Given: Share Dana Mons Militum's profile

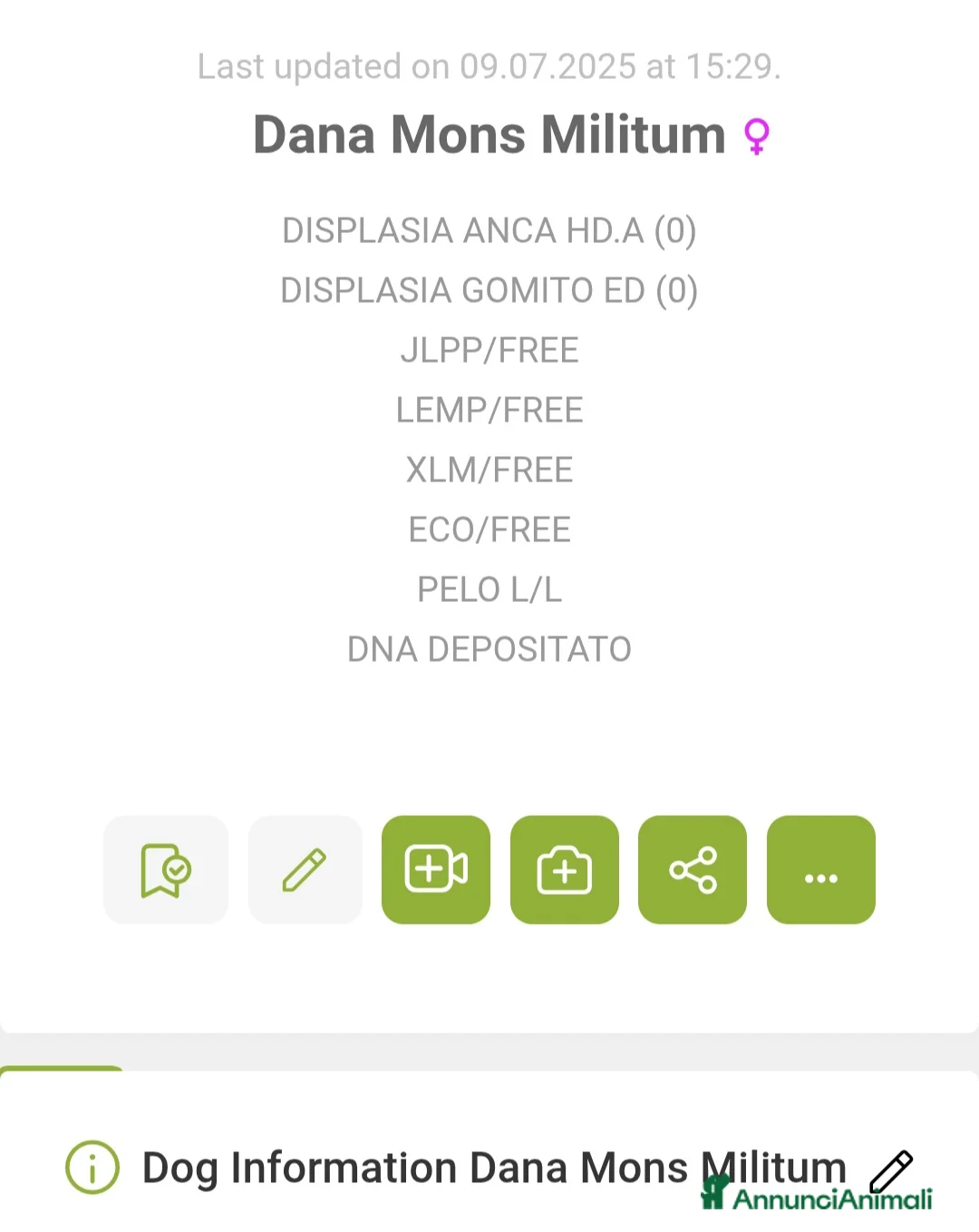Looking at the screenshot, I should click(693, 870).
